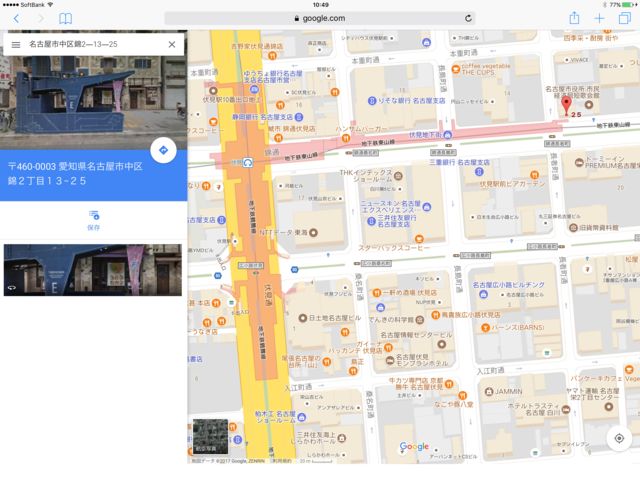The width and height of the screenshot is (640, 479).
Task: Tap the google.com address bar
Action: (x=320, y=18)
